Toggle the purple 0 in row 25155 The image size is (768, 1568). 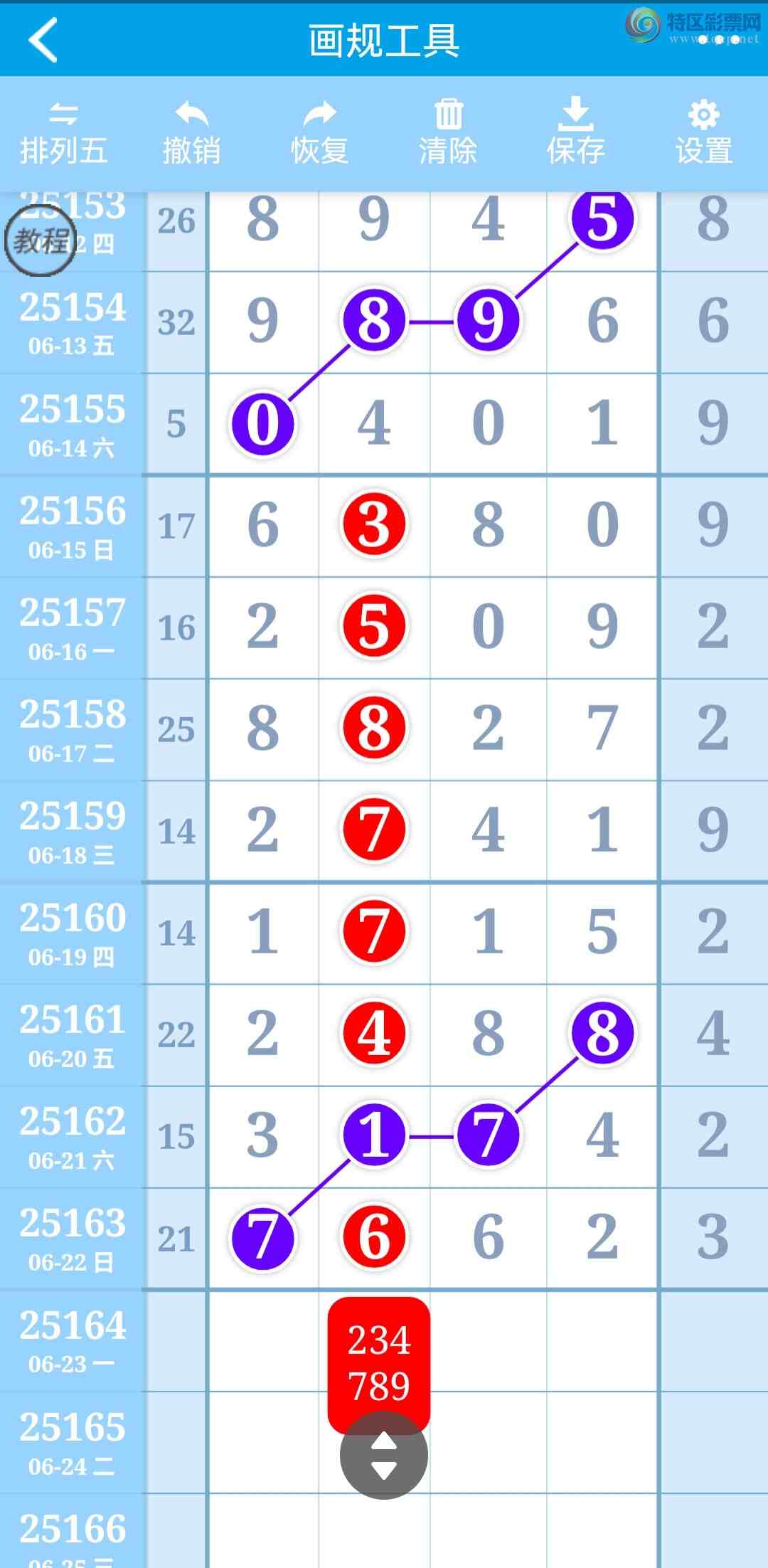[x=263, y=423]
